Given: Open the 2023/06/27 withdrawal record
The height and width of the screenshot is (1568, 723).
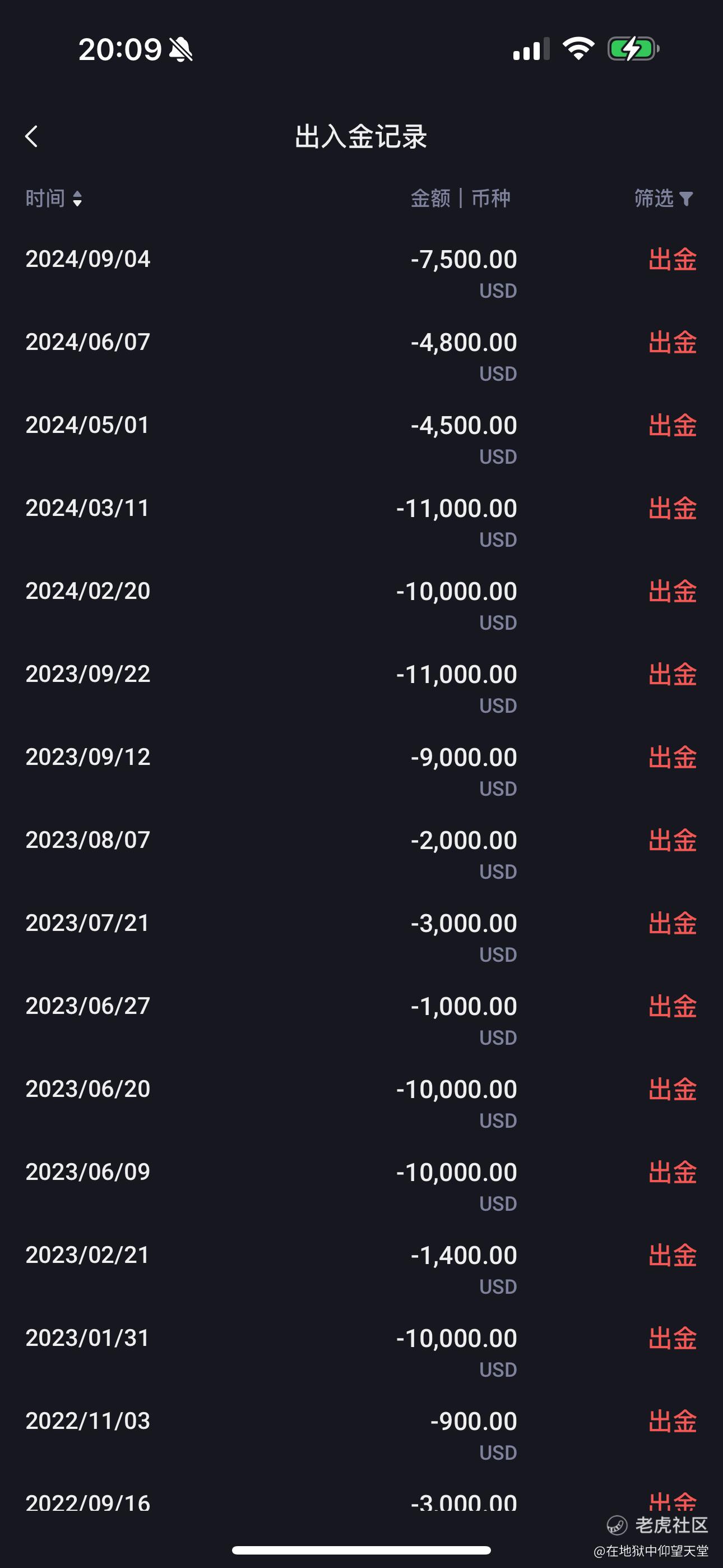Looking at the screenshot, I should pos(361,1021).
